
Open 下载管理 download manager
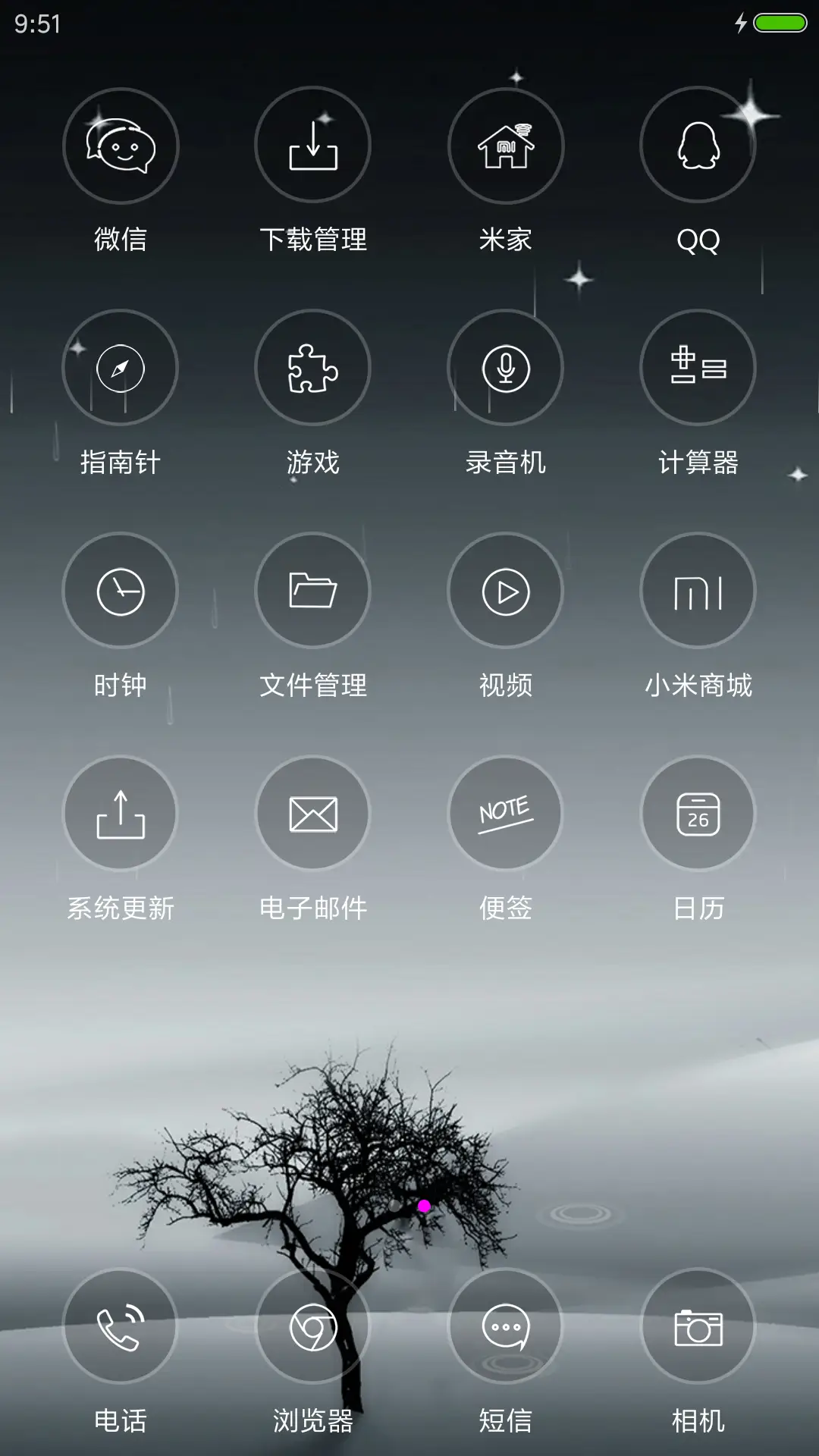point(313,146)
